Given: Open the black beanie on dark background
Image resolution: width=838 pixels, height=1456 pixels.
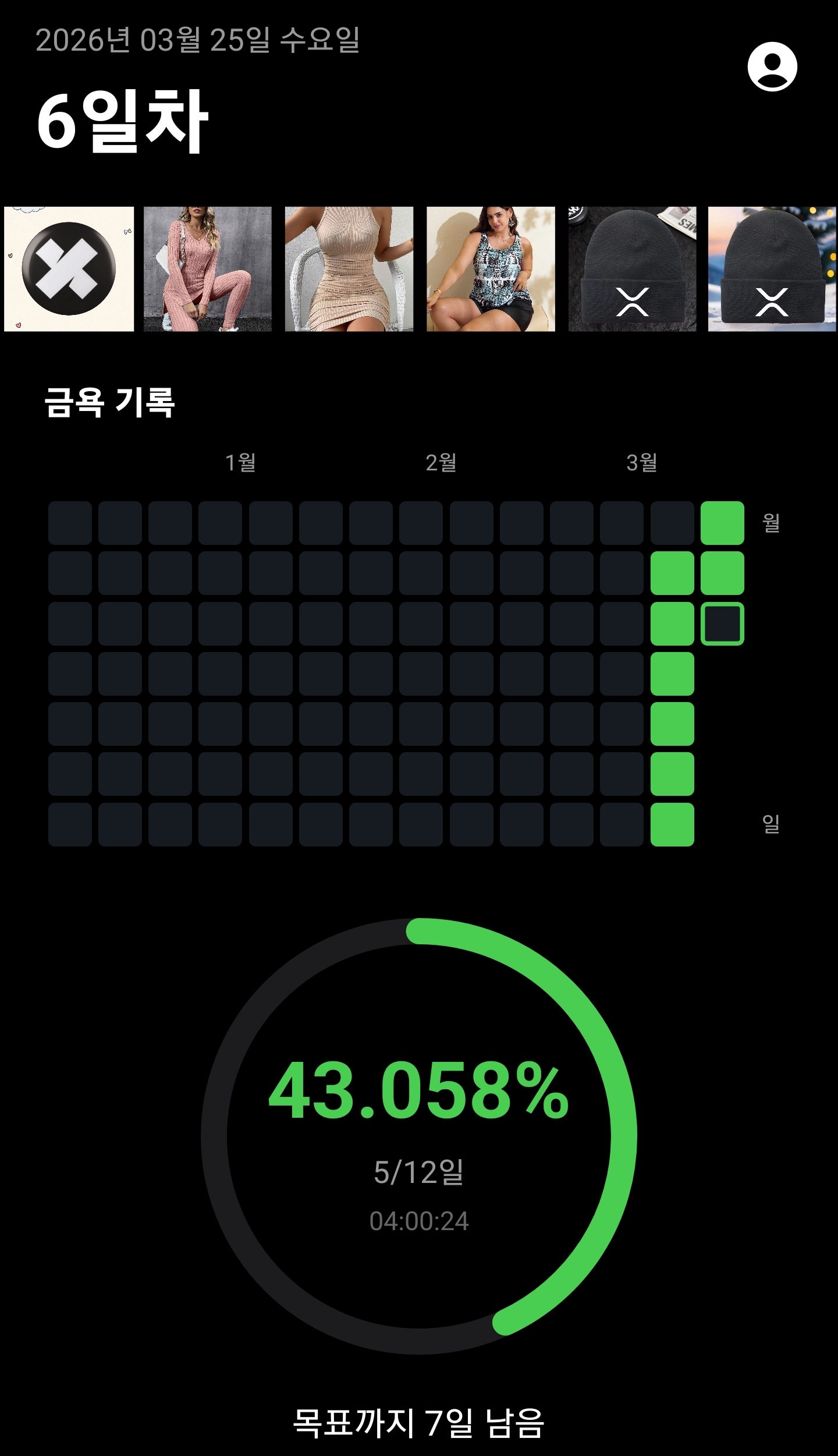Looking at the screenshot, I should point(632,269).
